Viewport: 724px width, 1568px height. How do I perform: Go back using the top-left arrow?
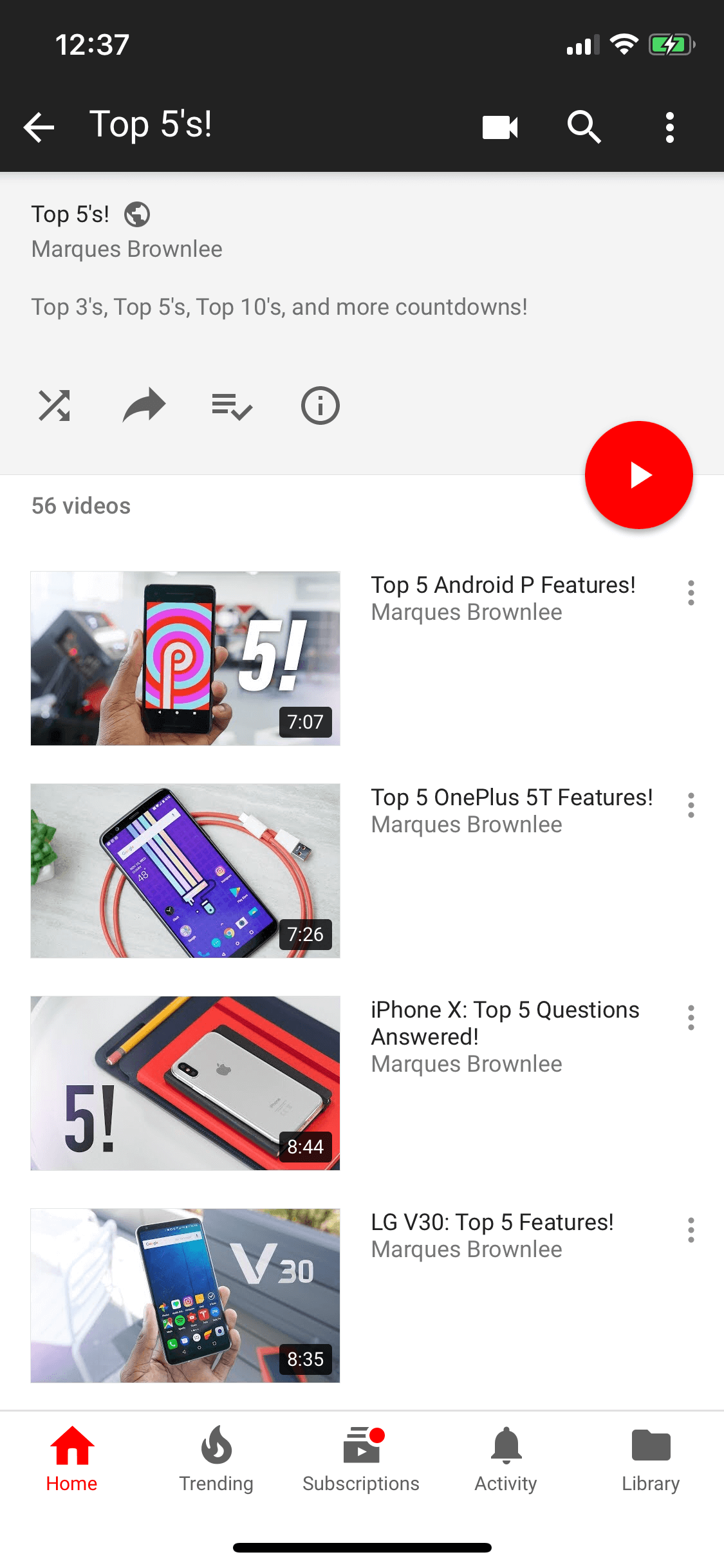pos(39,127)
